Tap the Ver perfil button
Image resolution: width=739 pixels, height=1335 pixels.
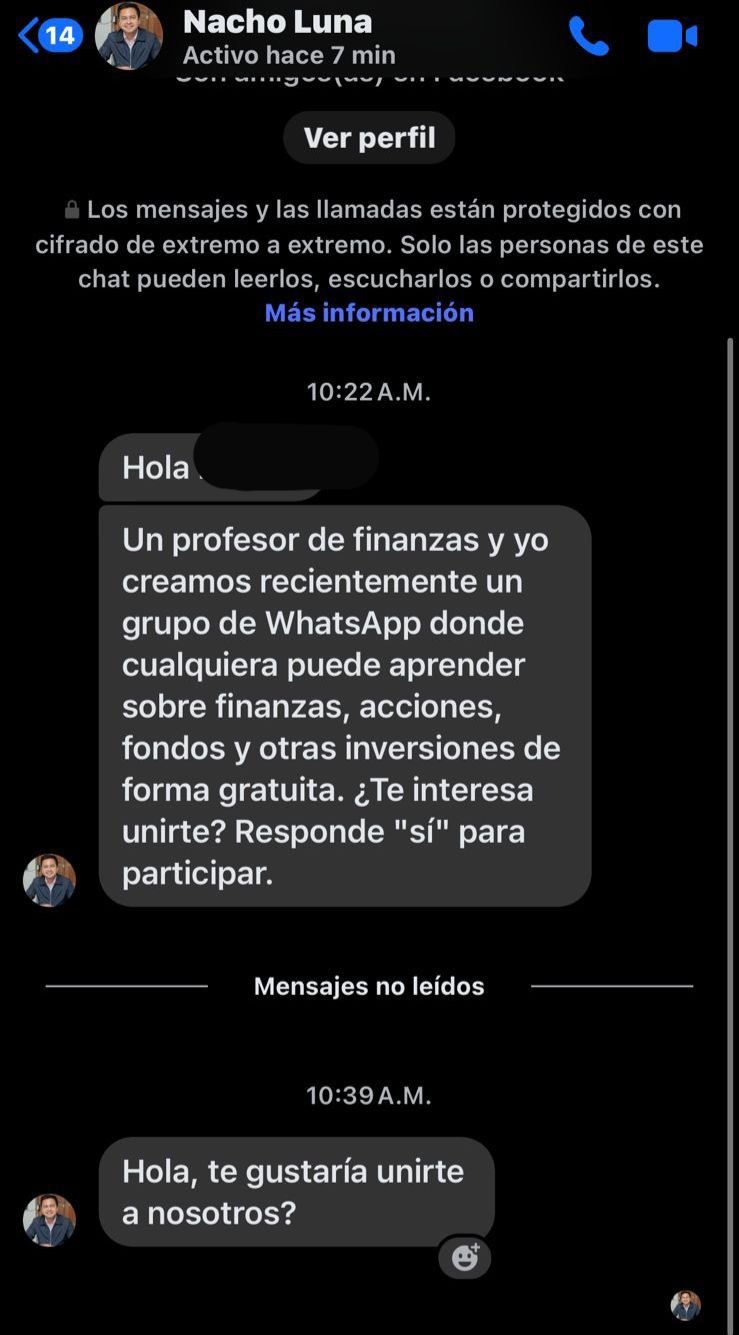click(x=369, y=137)
